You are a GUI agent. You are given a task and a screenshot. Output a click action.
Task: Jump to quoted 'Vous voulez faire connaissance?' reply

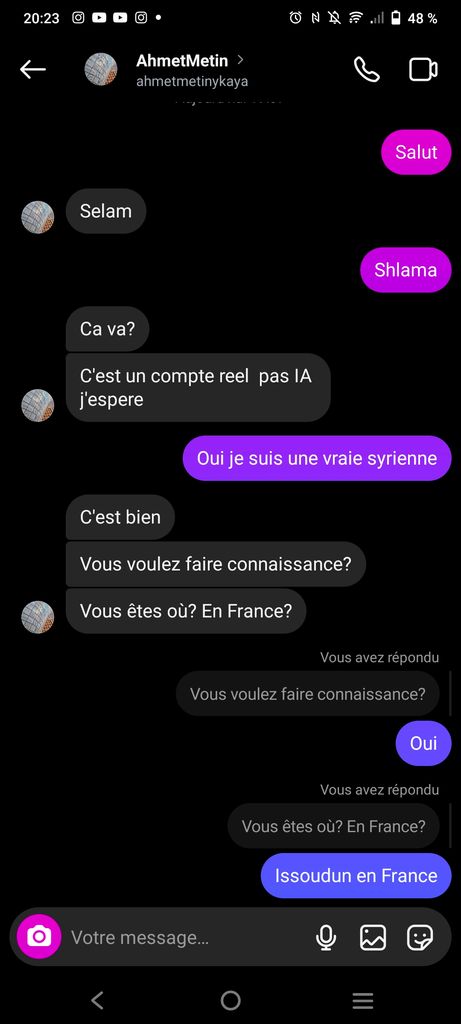click(308, 694)
